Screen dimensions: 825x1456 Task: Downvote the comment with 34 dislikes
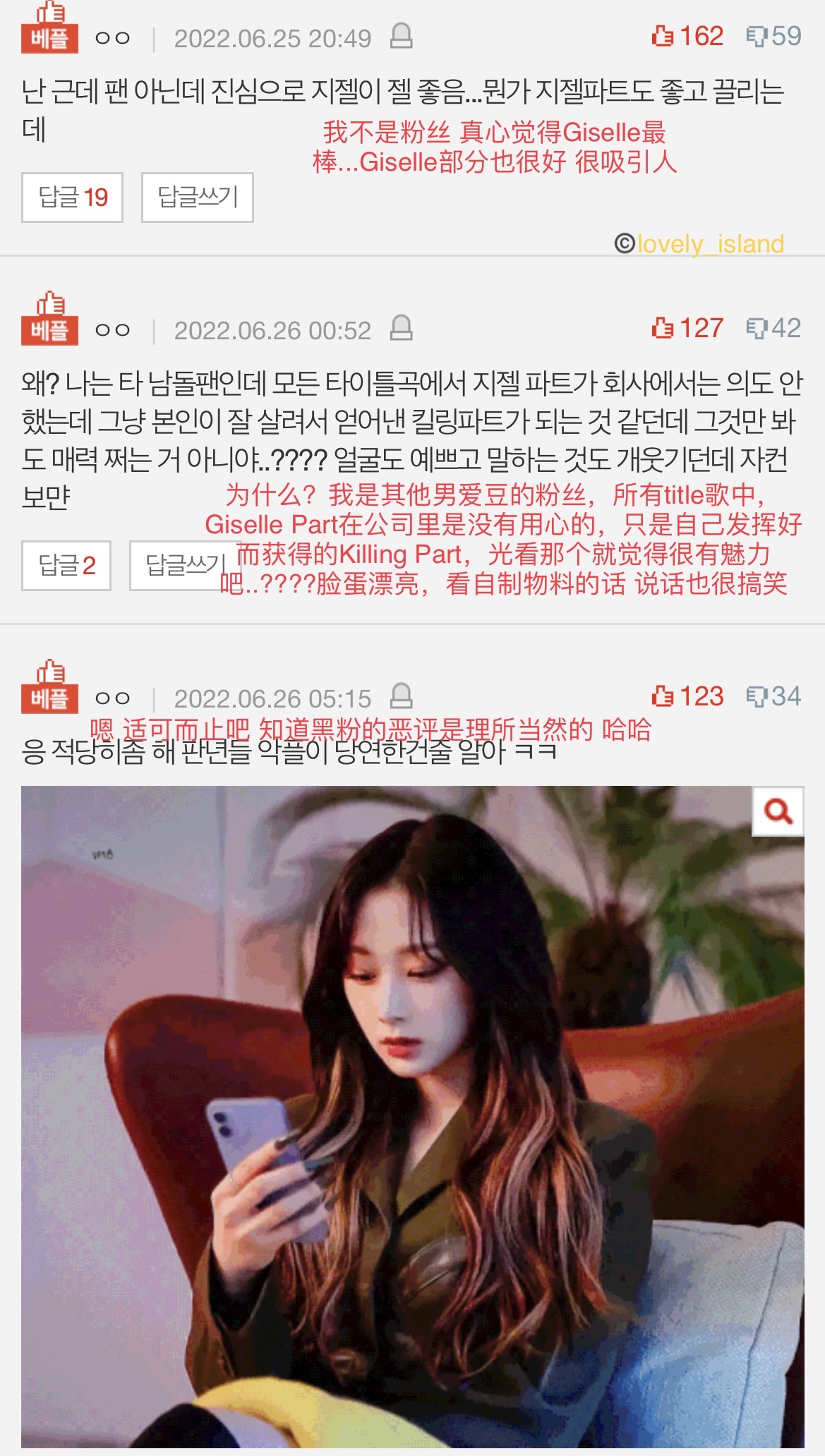point(773,696)
